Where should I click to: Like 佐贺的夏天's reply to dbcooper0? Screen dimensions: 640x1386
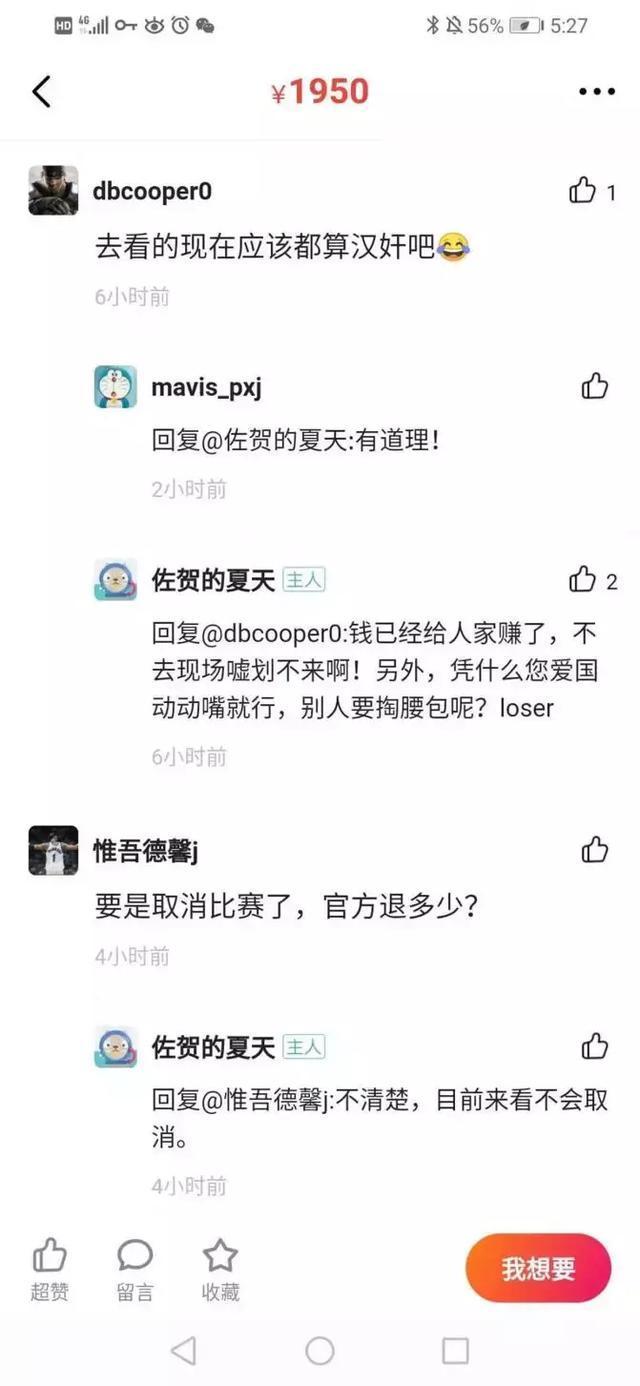583,579
